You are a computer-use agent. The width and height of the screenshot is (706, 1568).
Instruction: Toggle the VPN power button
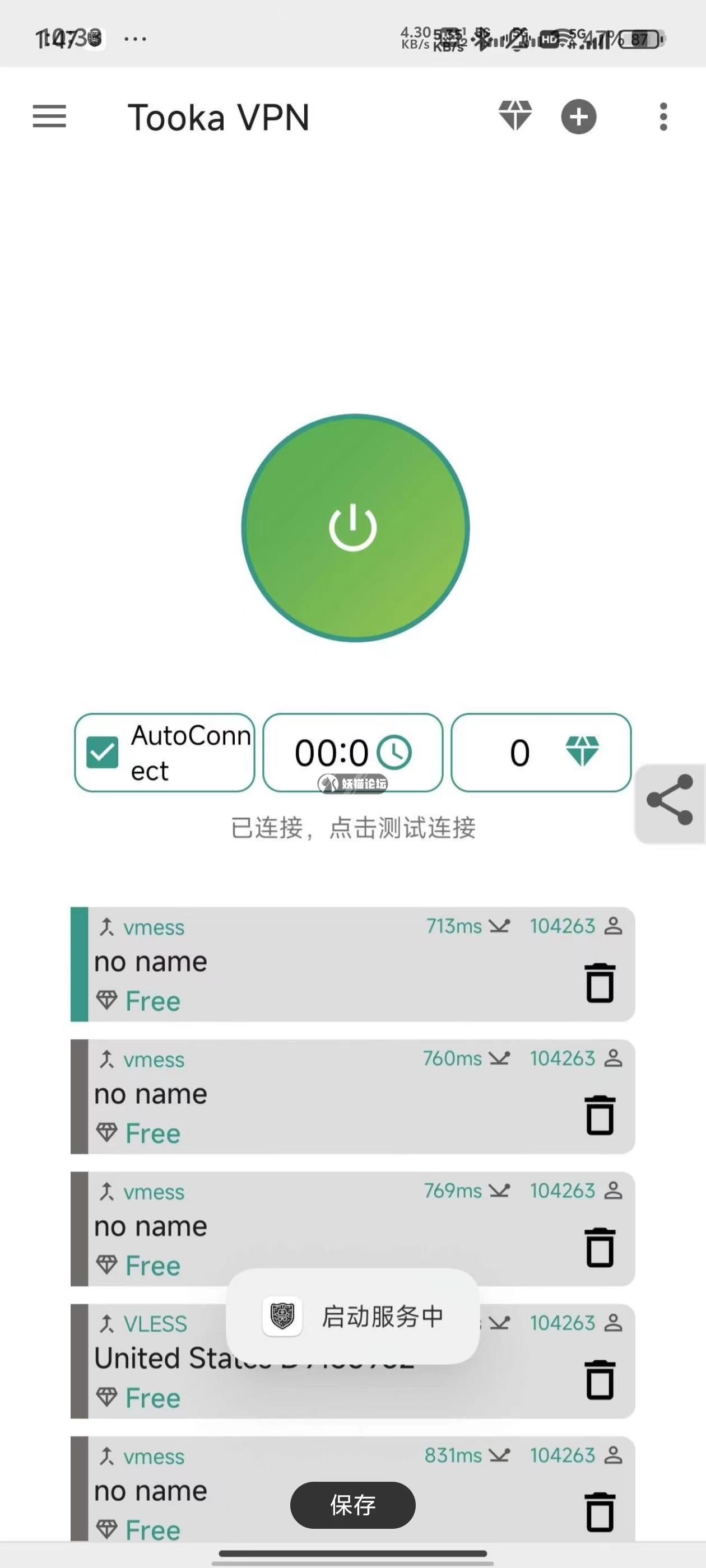[355, 528]
